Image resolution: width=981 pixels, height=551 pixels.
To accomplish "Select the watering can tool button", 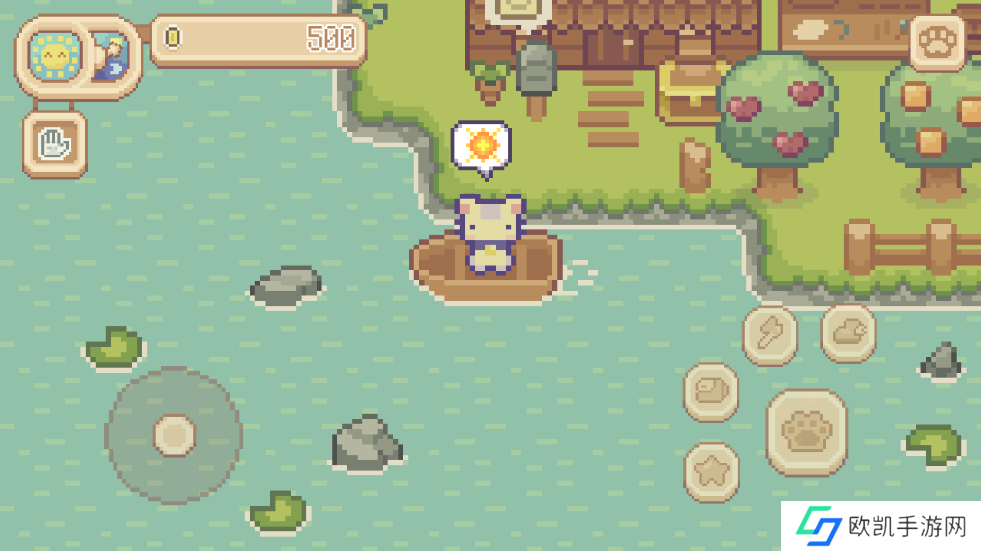I will (848, 333).
